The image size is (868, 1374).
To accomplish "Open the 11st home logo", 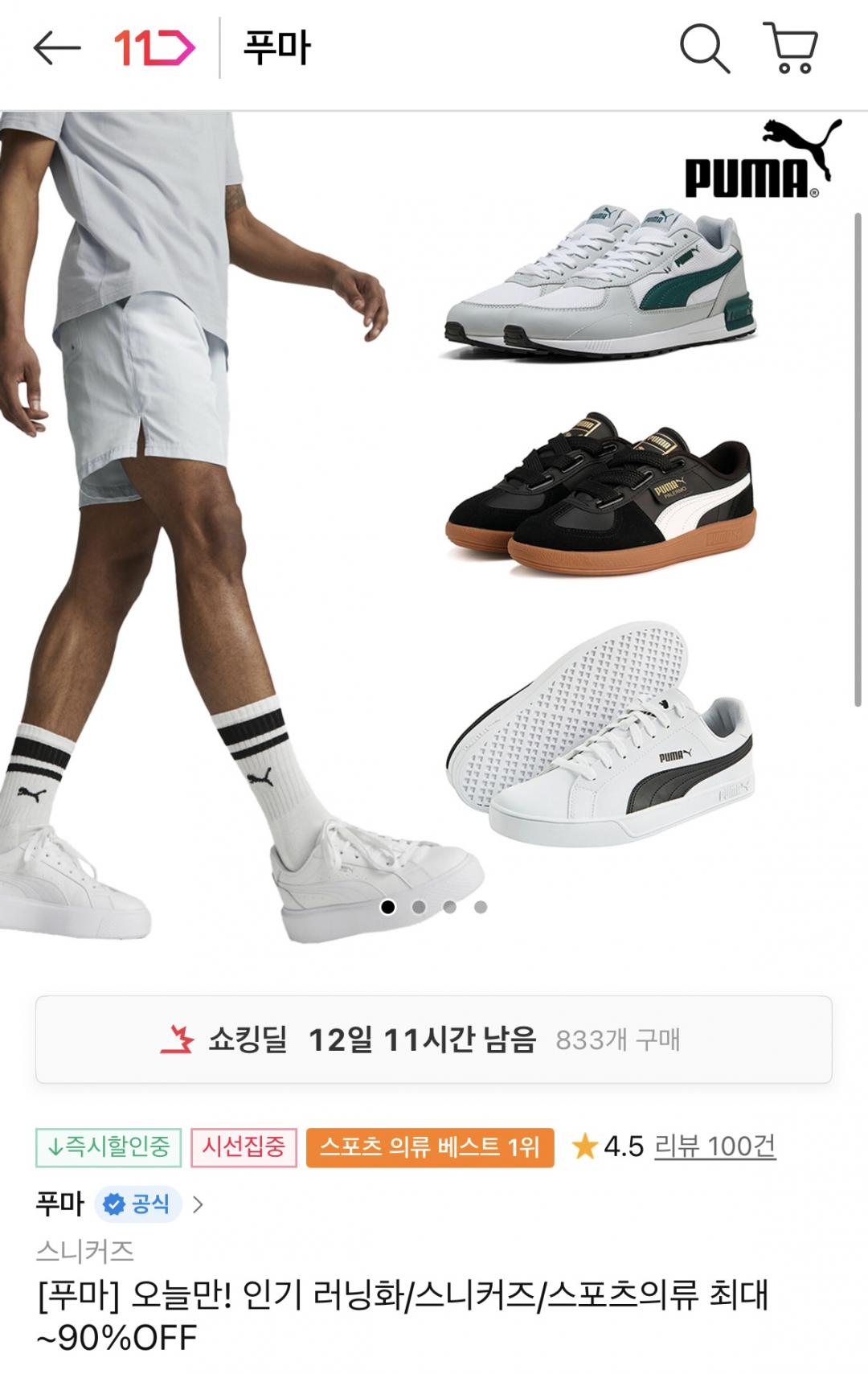I will 154,48.
